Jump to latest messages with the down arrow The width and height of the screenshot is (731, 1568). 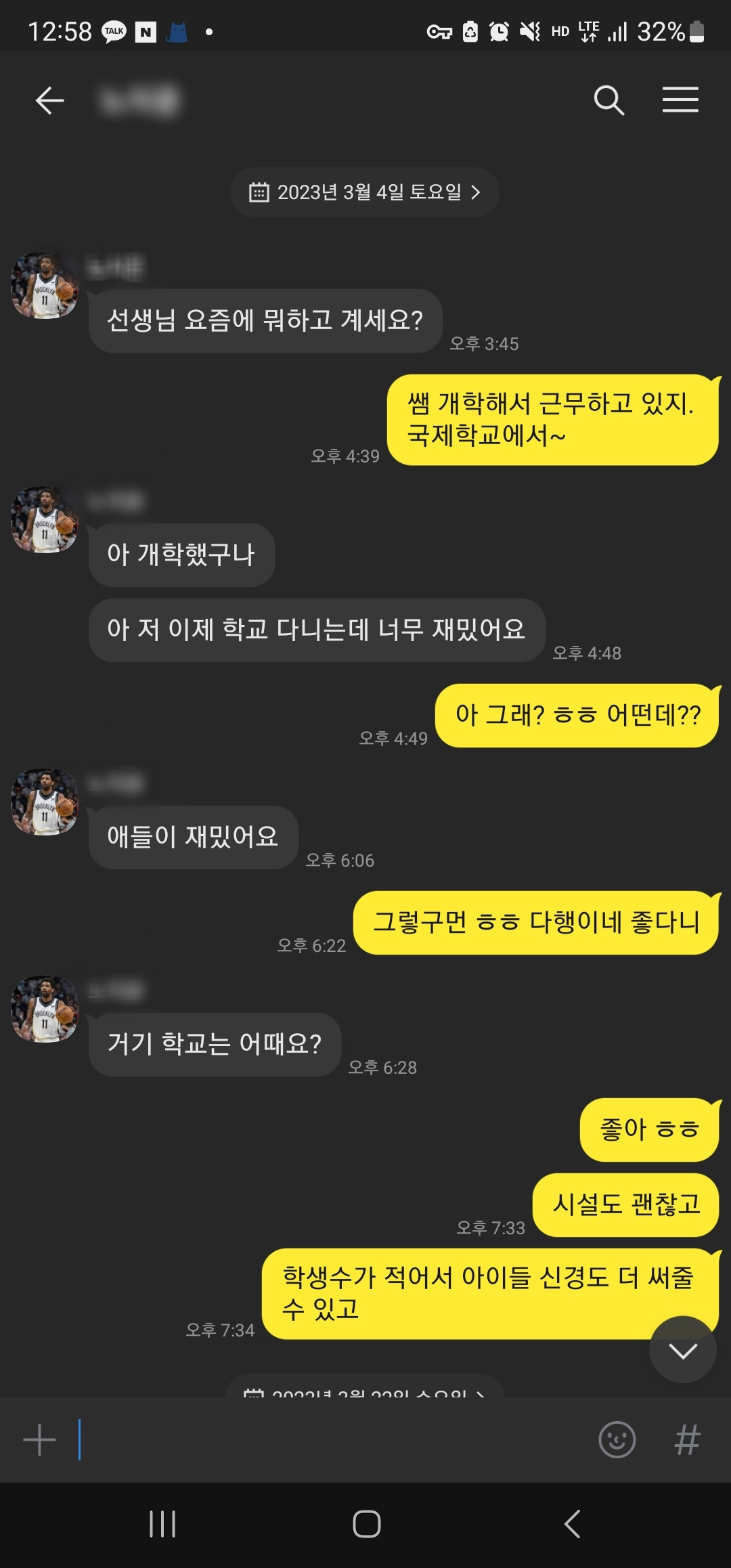pyautogui.click(x=682, y=1350)
